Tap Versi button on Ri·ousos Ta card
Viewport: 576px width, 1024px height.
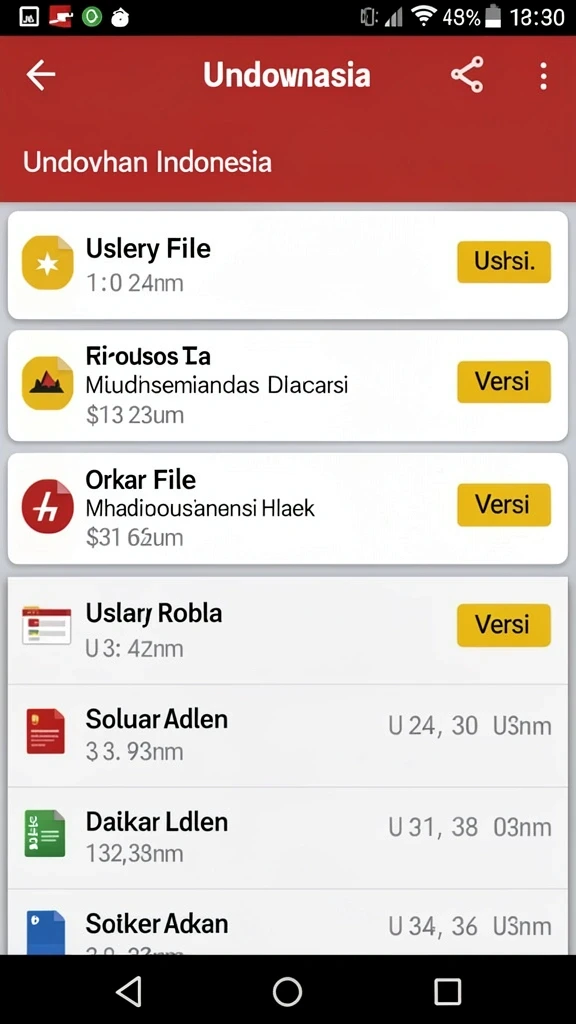(504, 381)
